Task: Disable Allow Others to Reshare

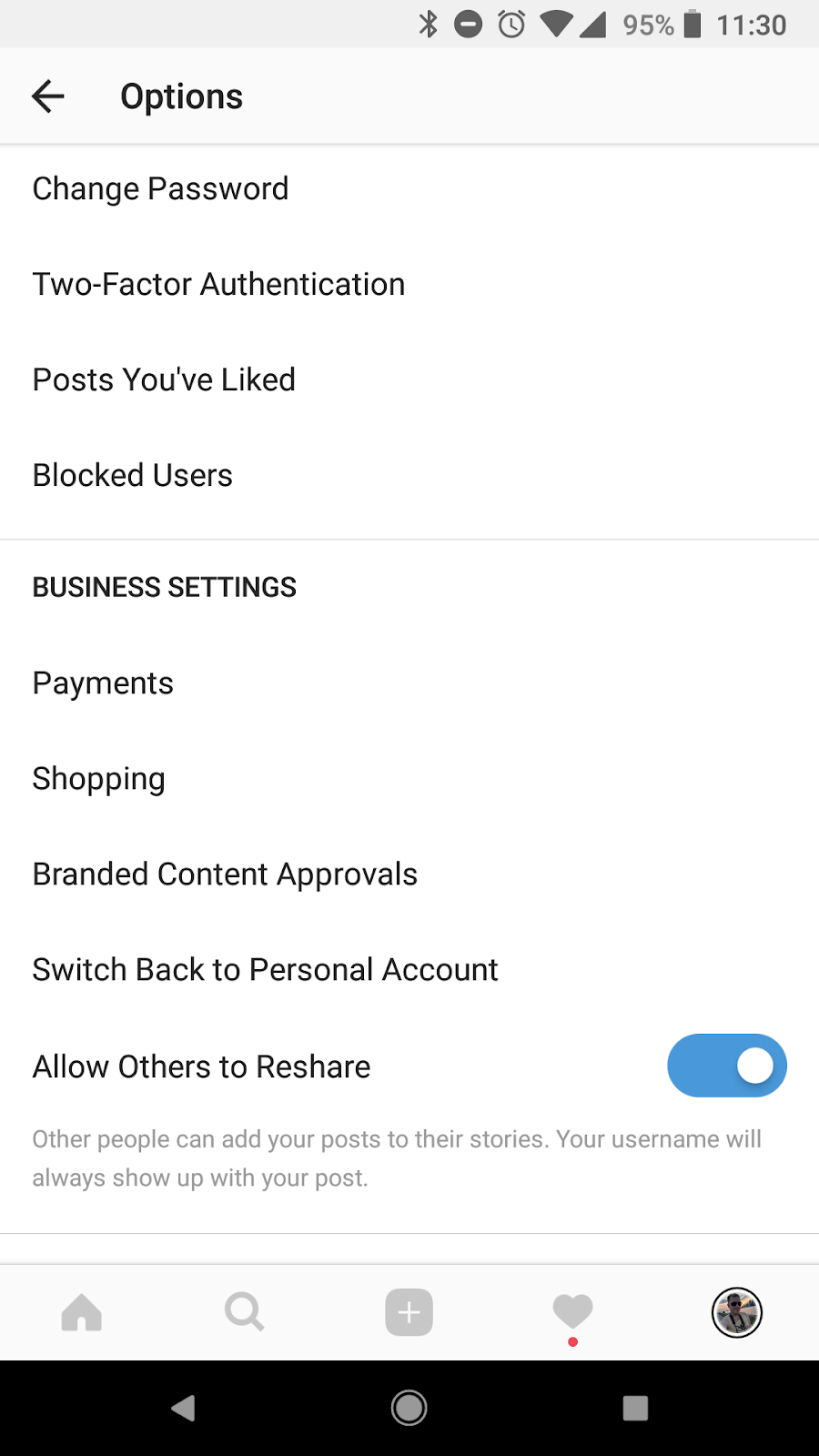Action: [x=726, y=1066]
